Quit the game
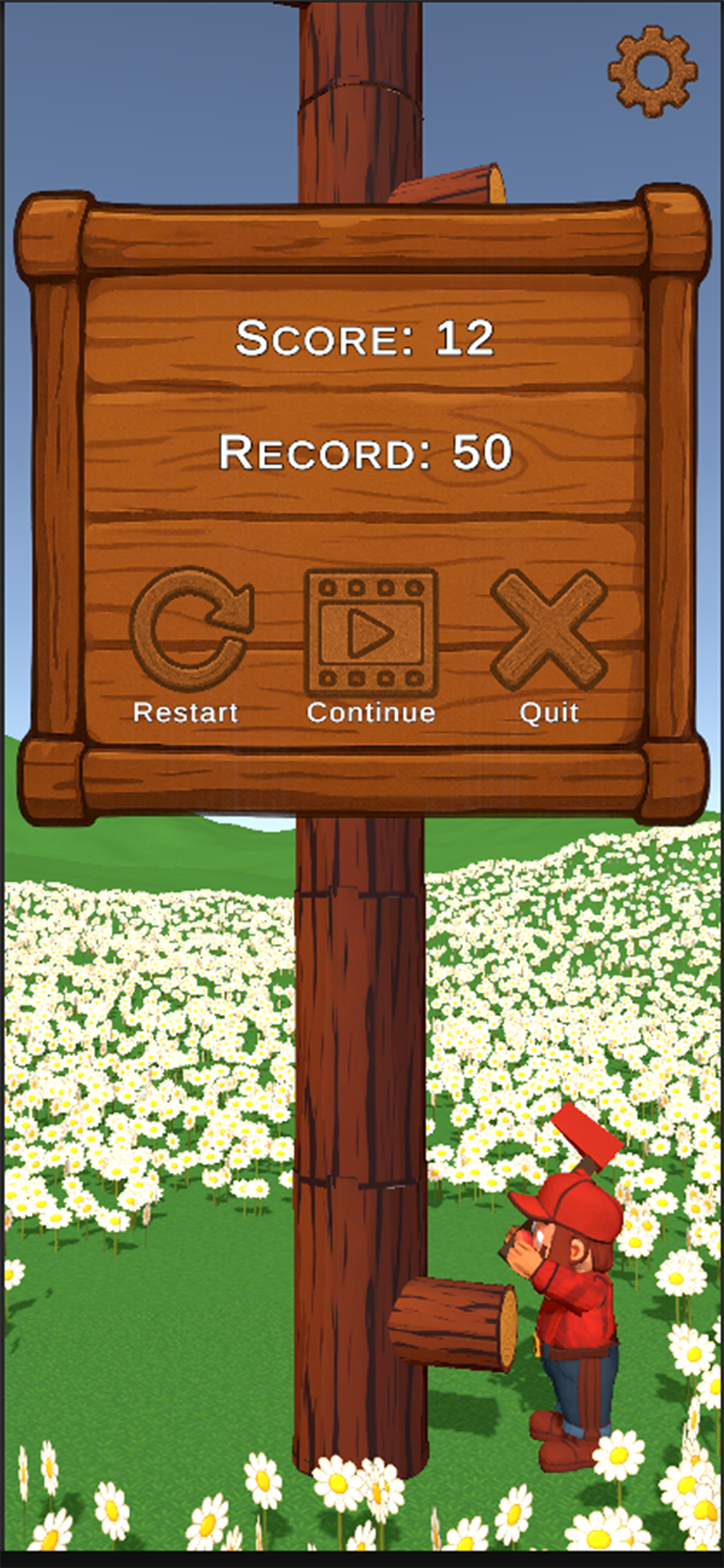The image size is (724, 1568). click(549, 630)
